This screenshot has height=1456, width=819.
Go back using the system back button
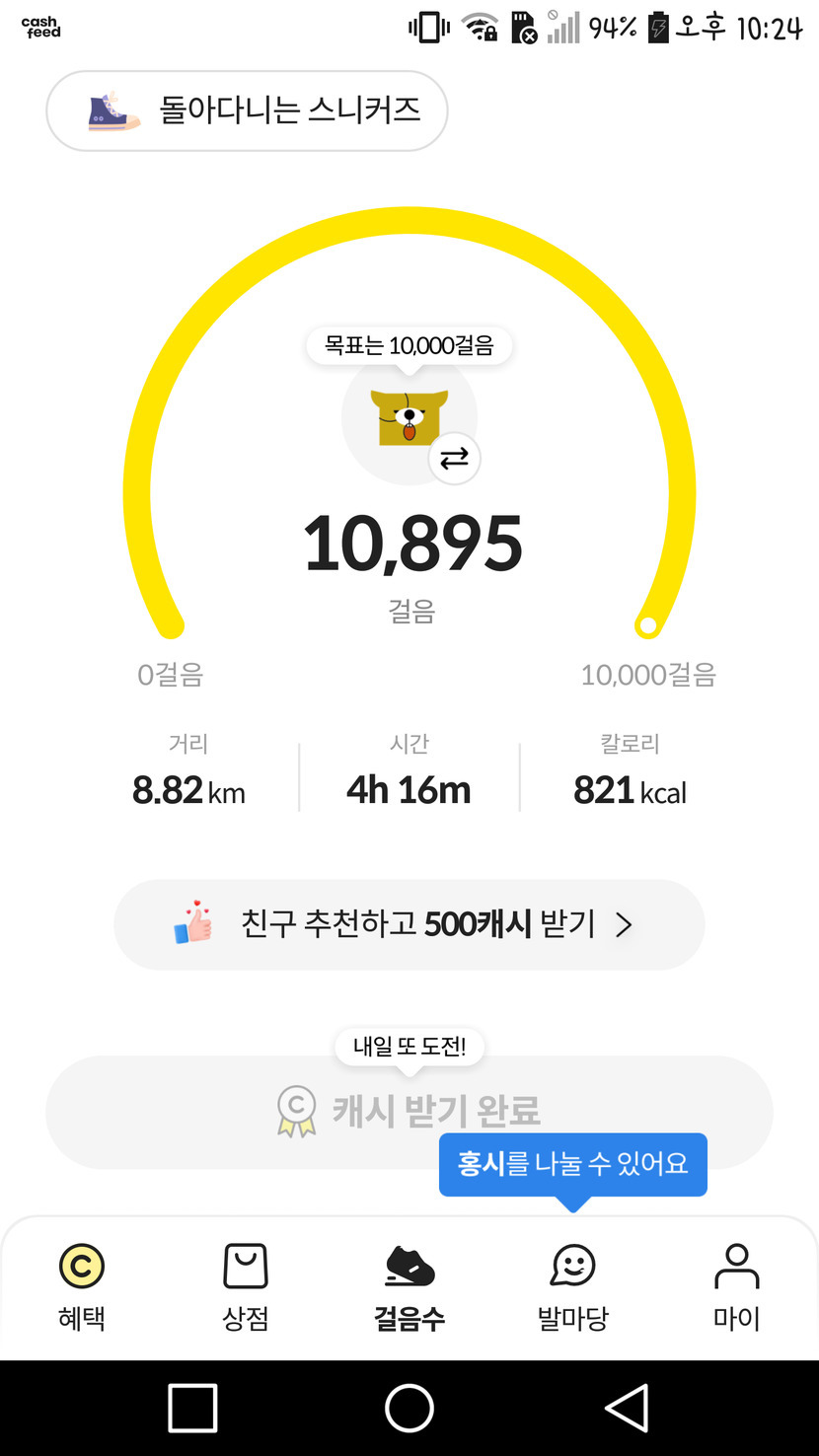point(627,1408)
